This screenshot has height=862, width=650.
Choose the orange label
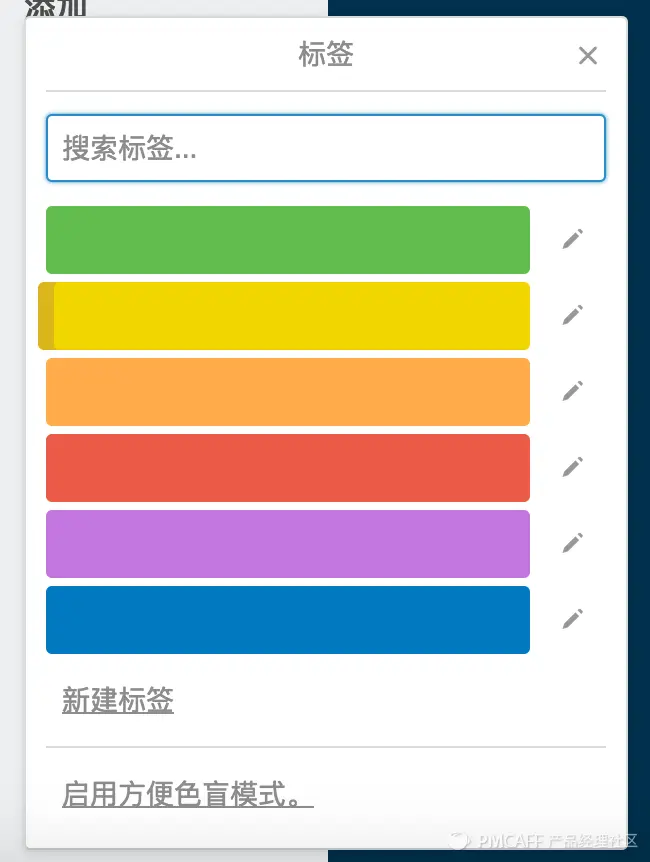288,392
